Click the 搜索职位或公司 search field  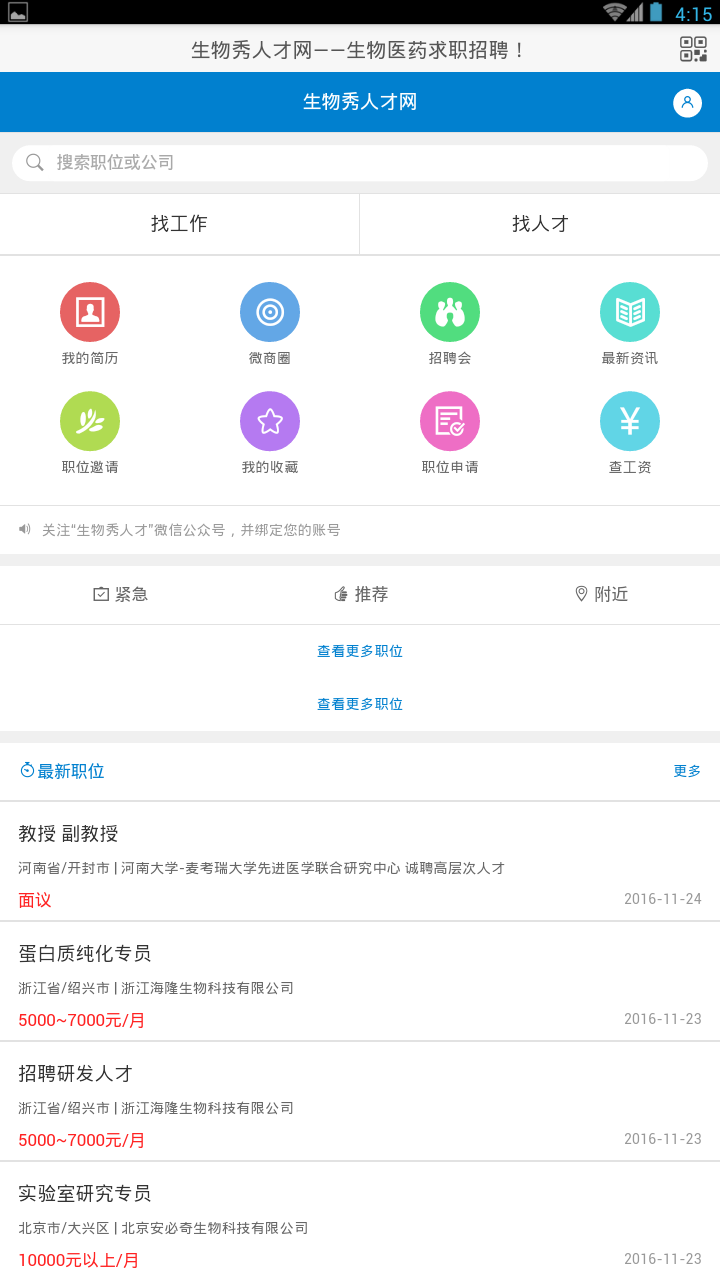click(360, 162)
